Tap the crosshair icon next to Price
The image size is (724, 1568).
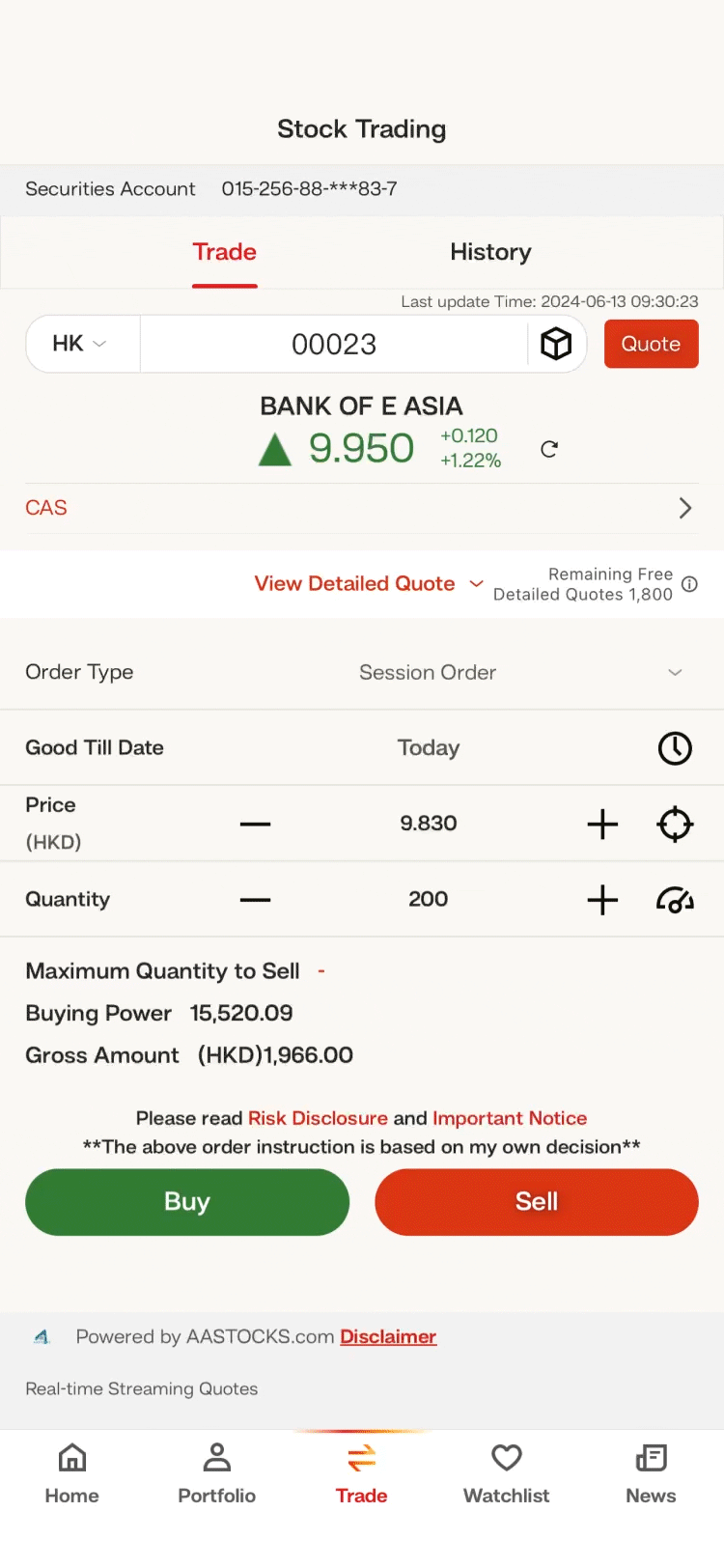point(675,824)
